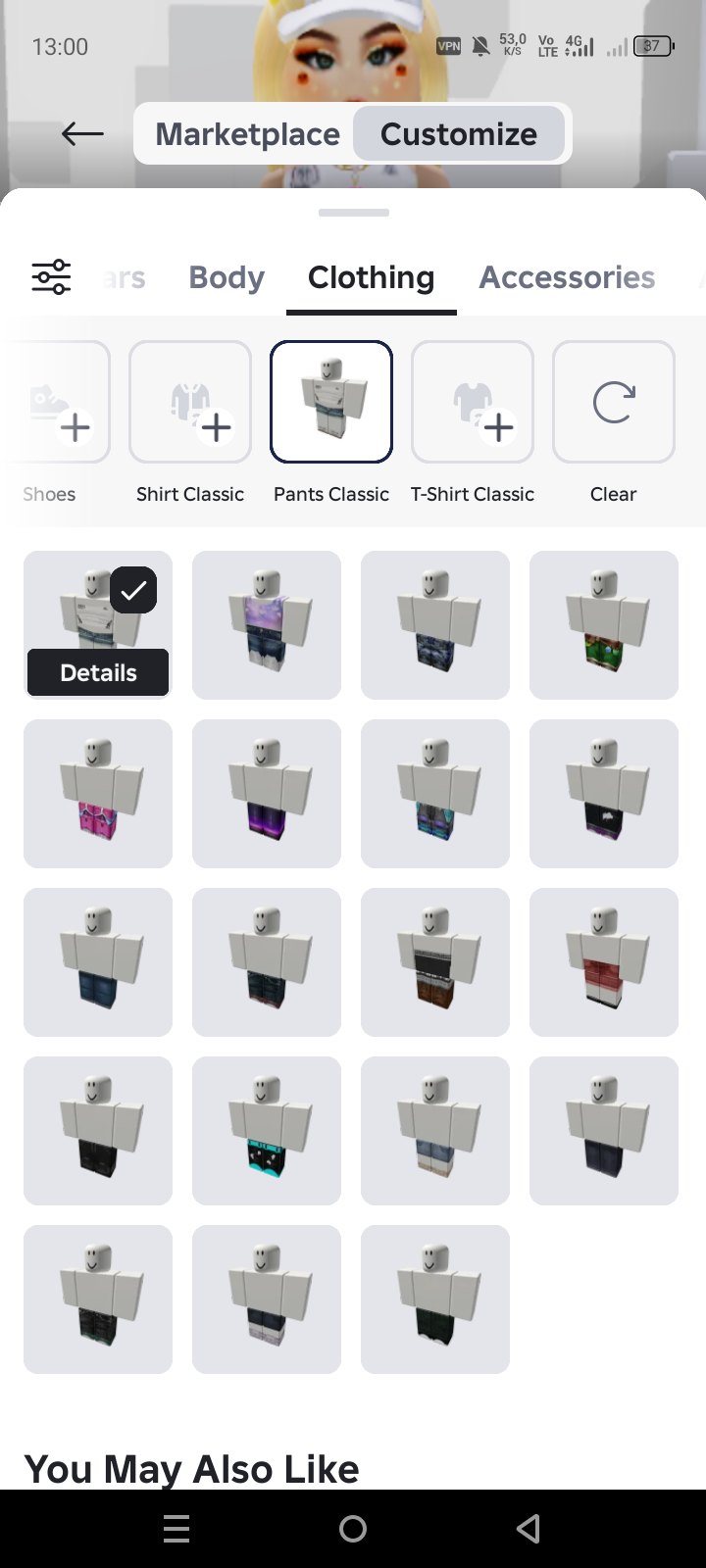This screenshot has width=706, height=1568.
Task: Go back with the arrow icon
Action: tap(82, 134)
